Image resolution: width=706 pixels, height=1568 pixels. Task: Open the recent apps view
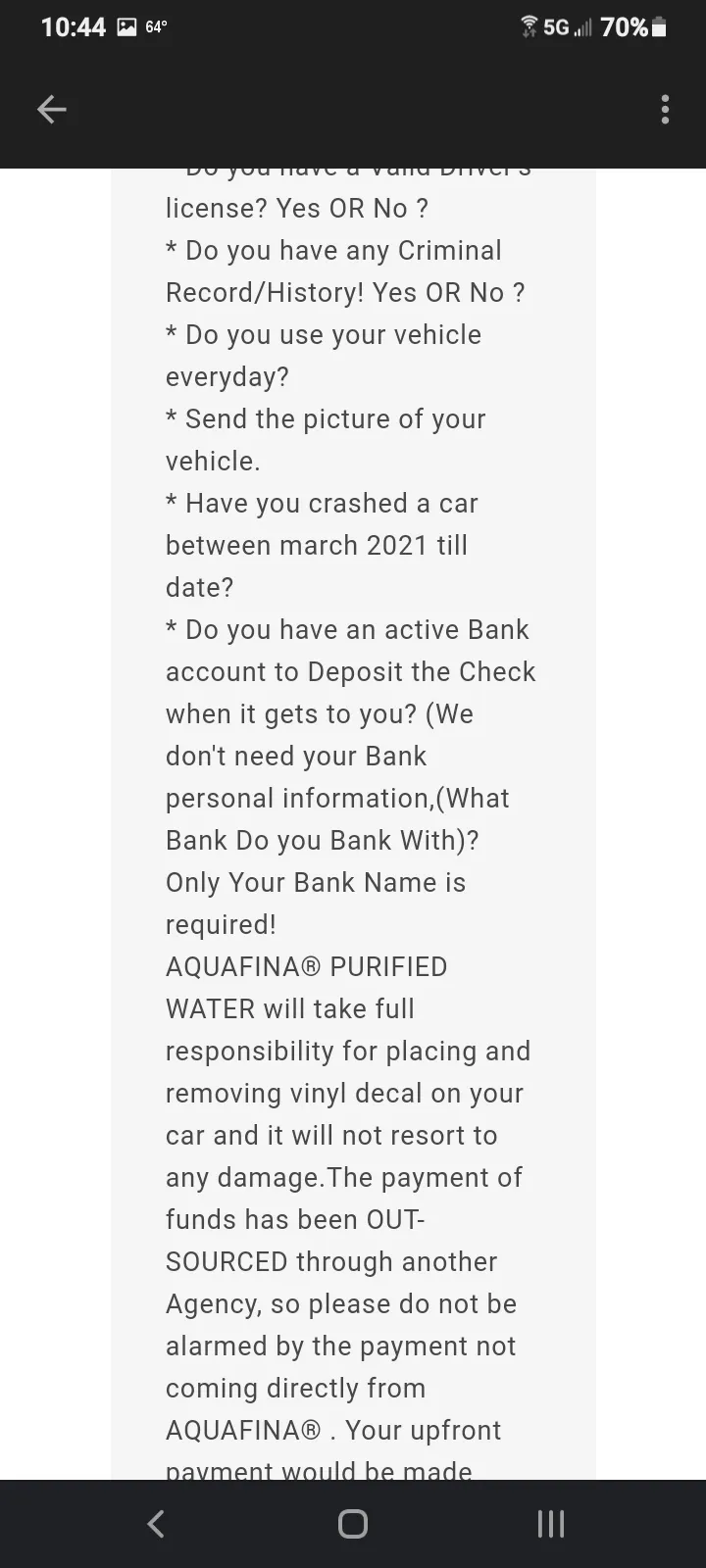(550, 1523)
